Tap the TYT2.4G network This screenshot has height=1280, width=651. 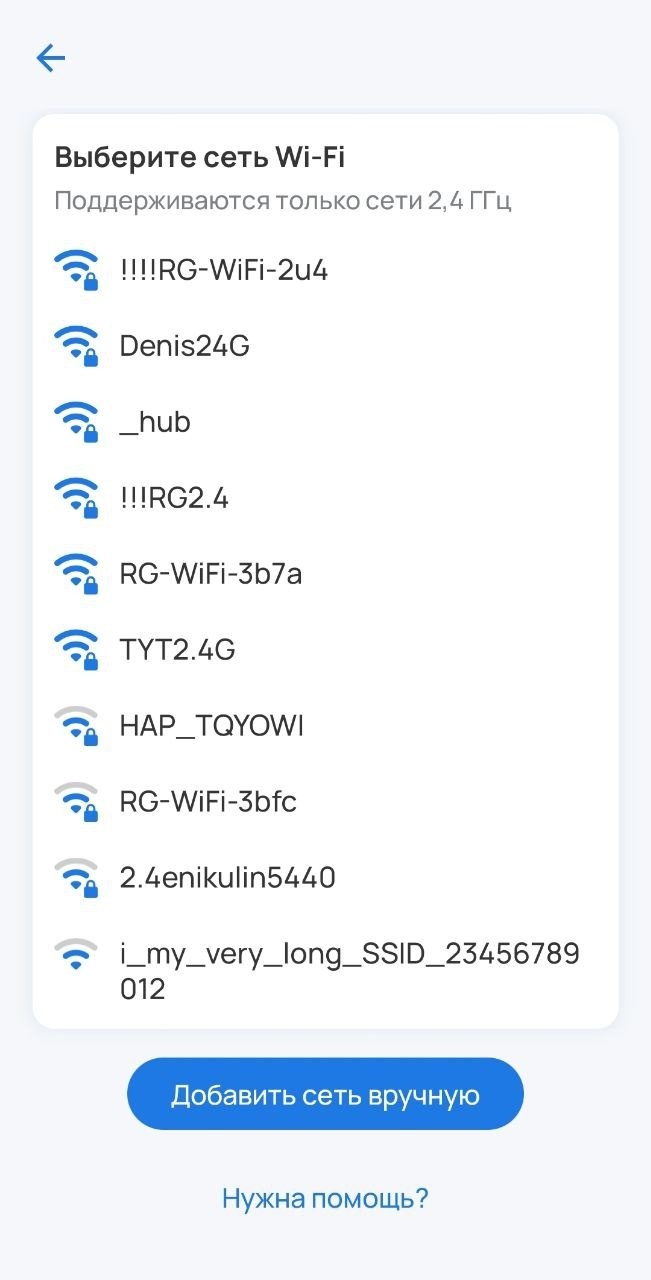coord(177,650)
